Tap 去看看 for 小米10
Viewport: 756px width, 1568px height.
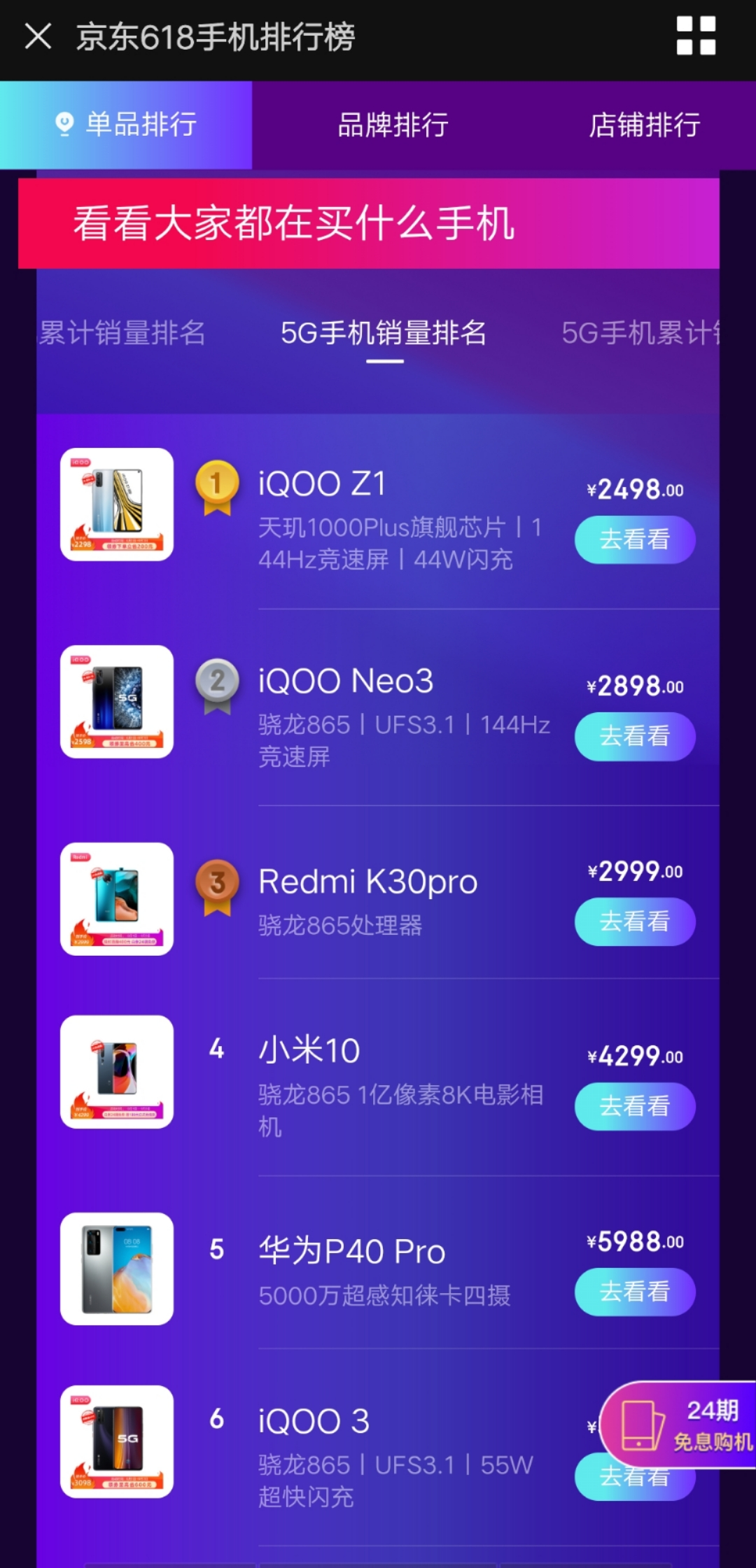tap(634, 1106)
